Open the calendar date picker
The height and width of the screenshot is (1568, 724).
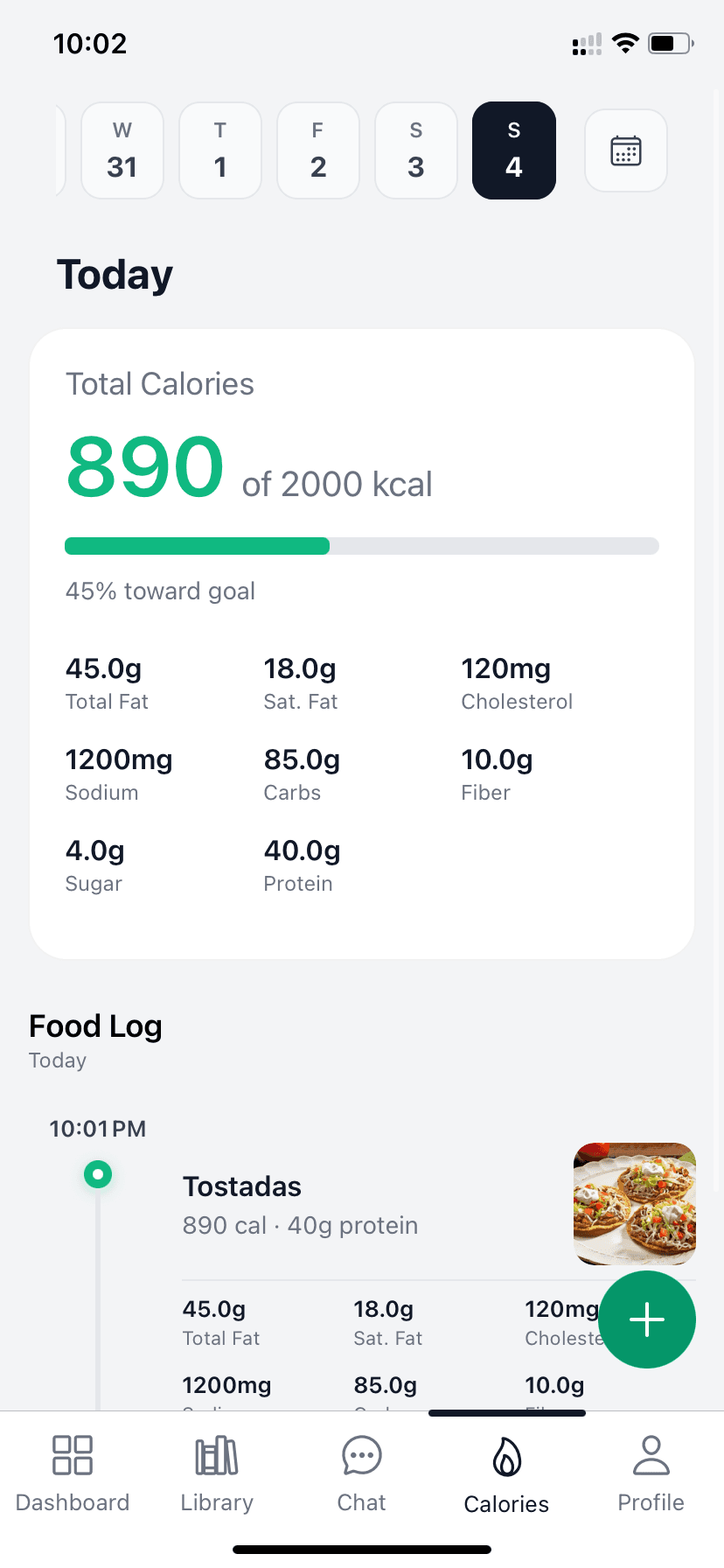[625, 150]
